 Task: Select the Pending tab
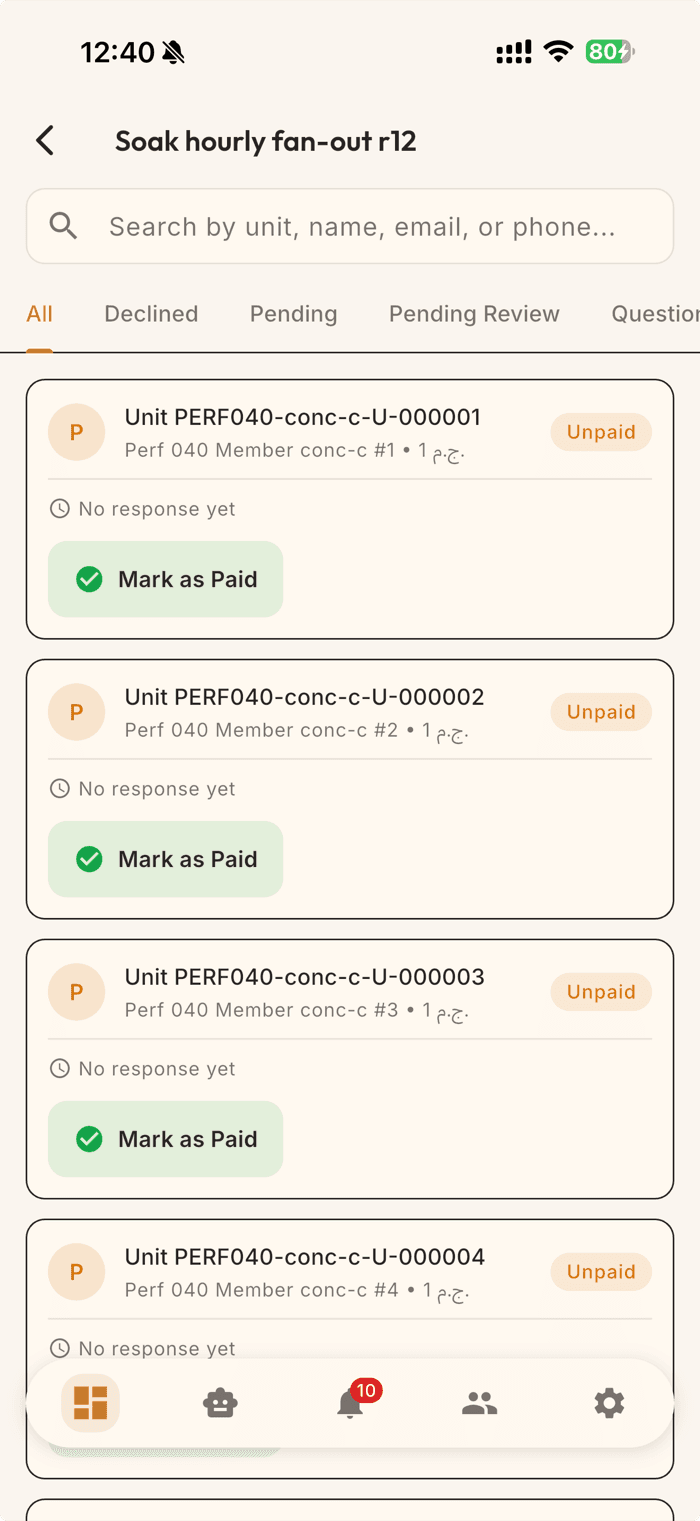pos(293,314)
